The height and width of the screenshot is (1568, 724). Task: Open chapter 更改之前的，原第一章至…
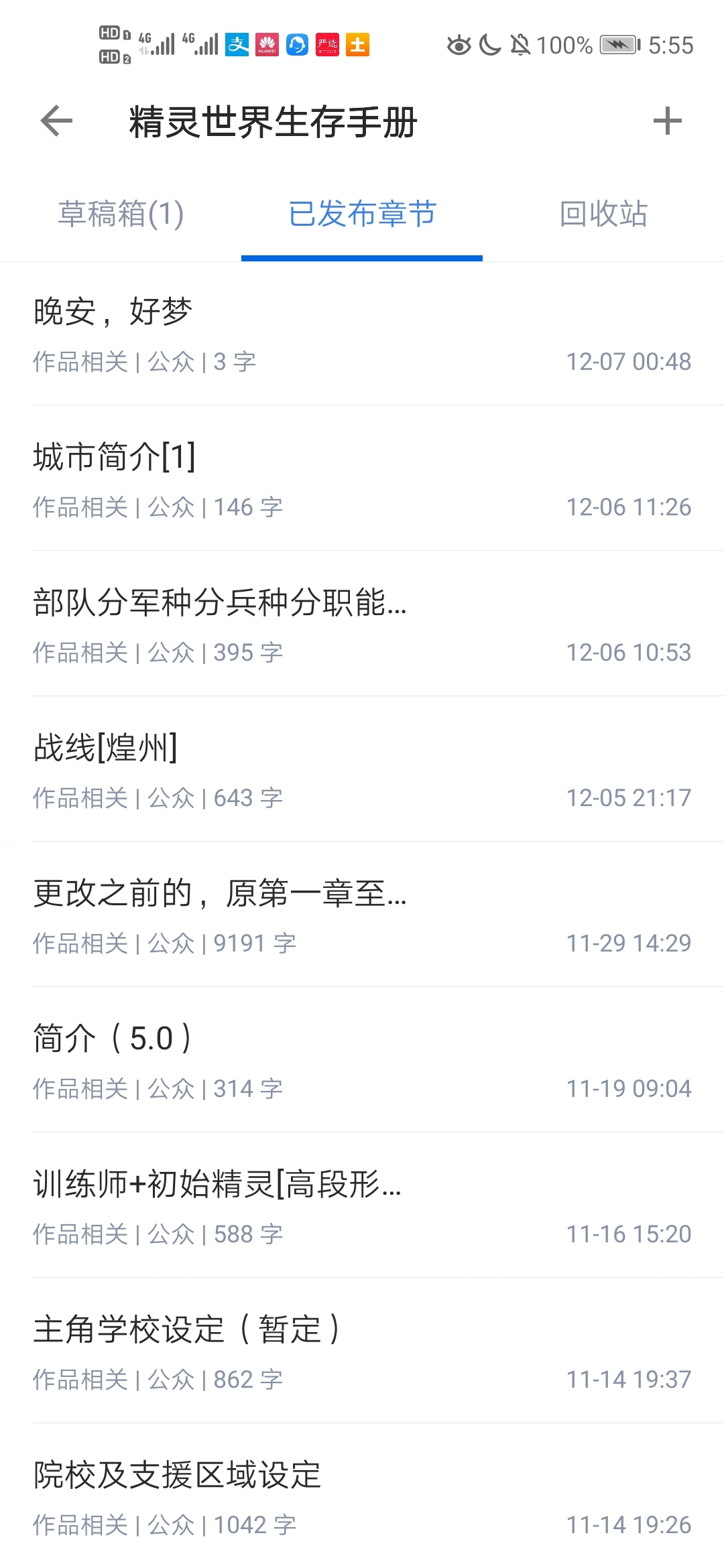tap(362, 915)
